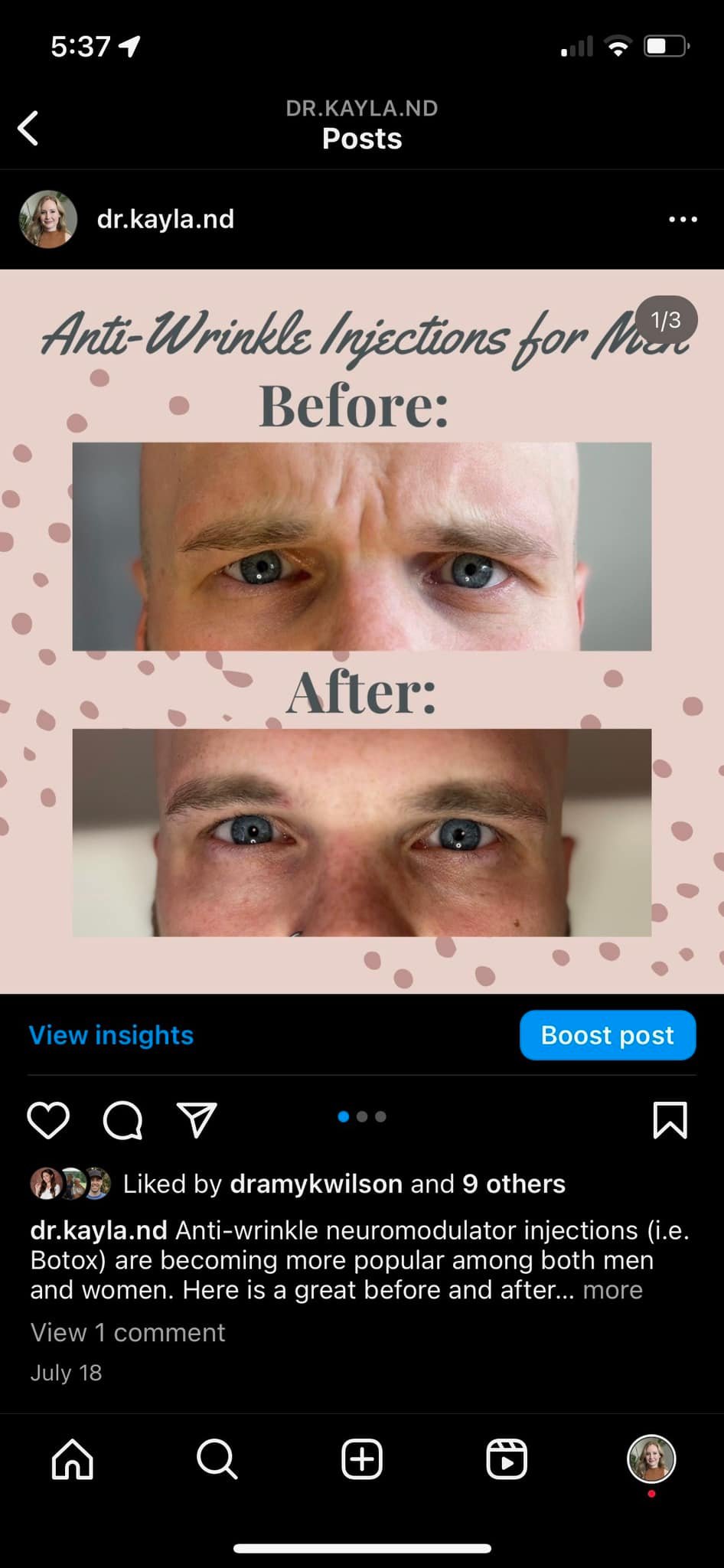The height and width of the screenshot is (1568, 724).
Task: Save the post with the bookmark icon
Action: pos(670,1120)
